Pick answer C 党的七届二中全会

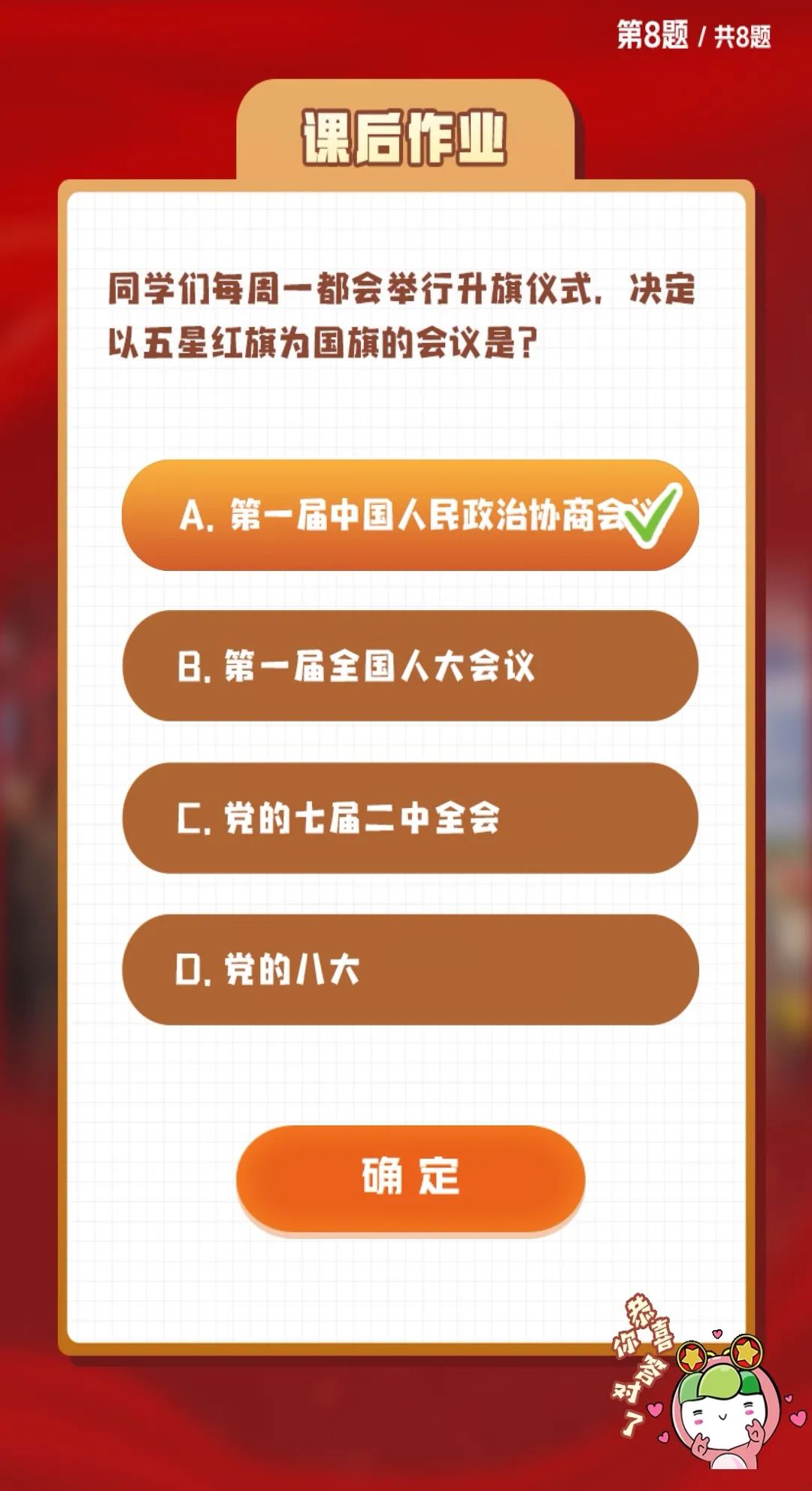410,818
